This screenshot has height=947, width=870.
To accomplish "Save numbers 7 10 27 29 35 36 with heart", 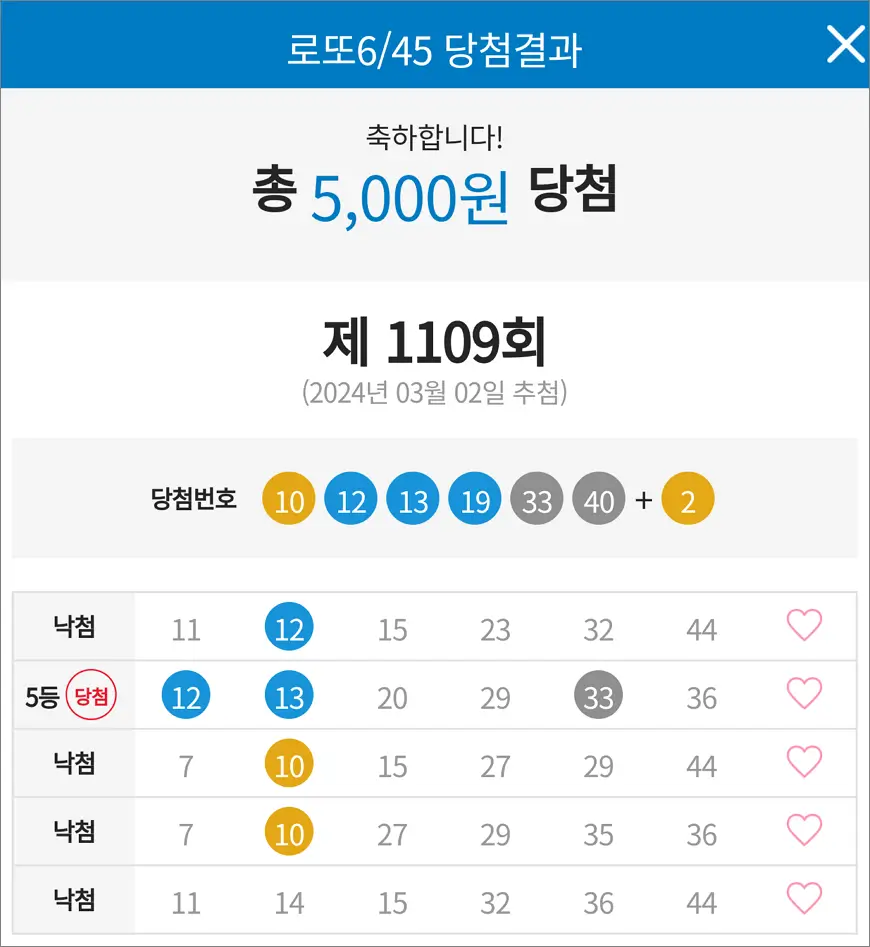I will (804, 831).
